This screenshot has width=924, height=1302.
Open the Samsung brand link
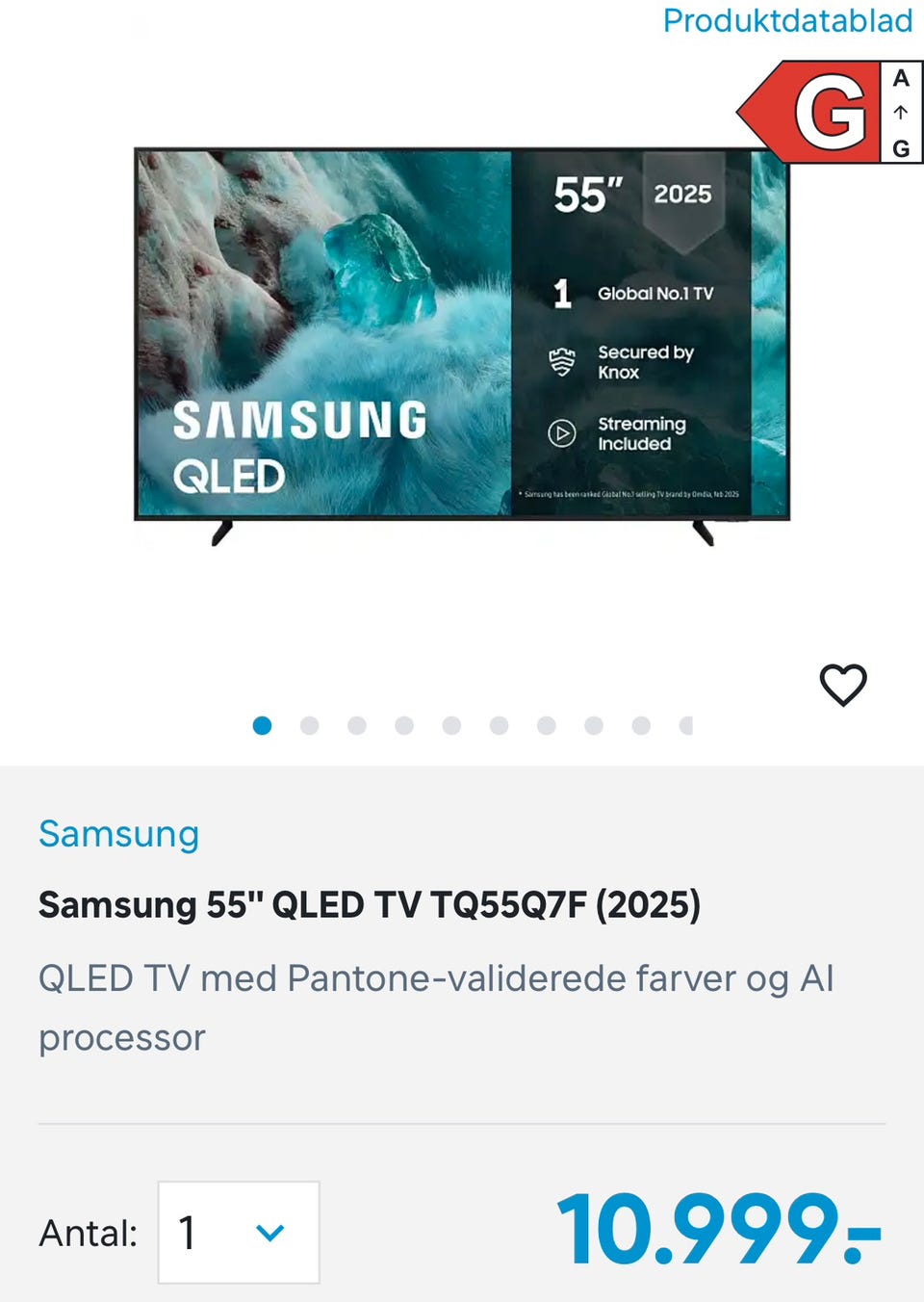118,833
